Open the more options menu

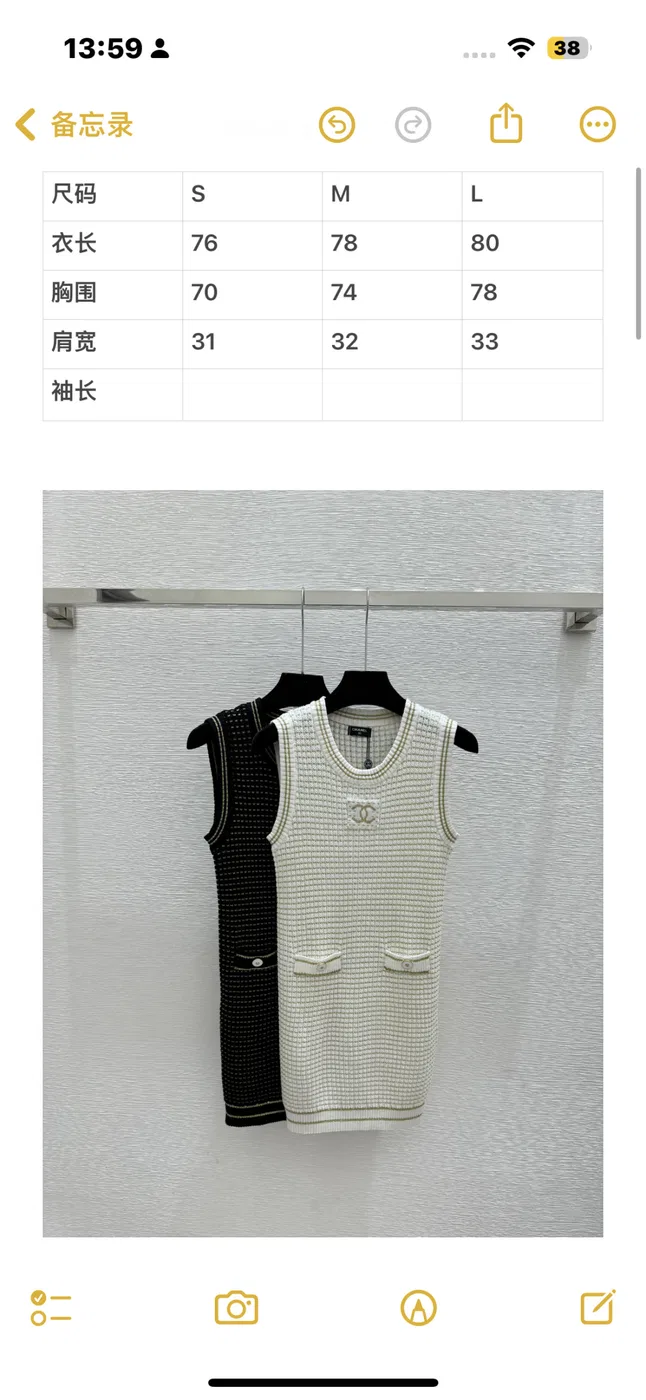597,125
